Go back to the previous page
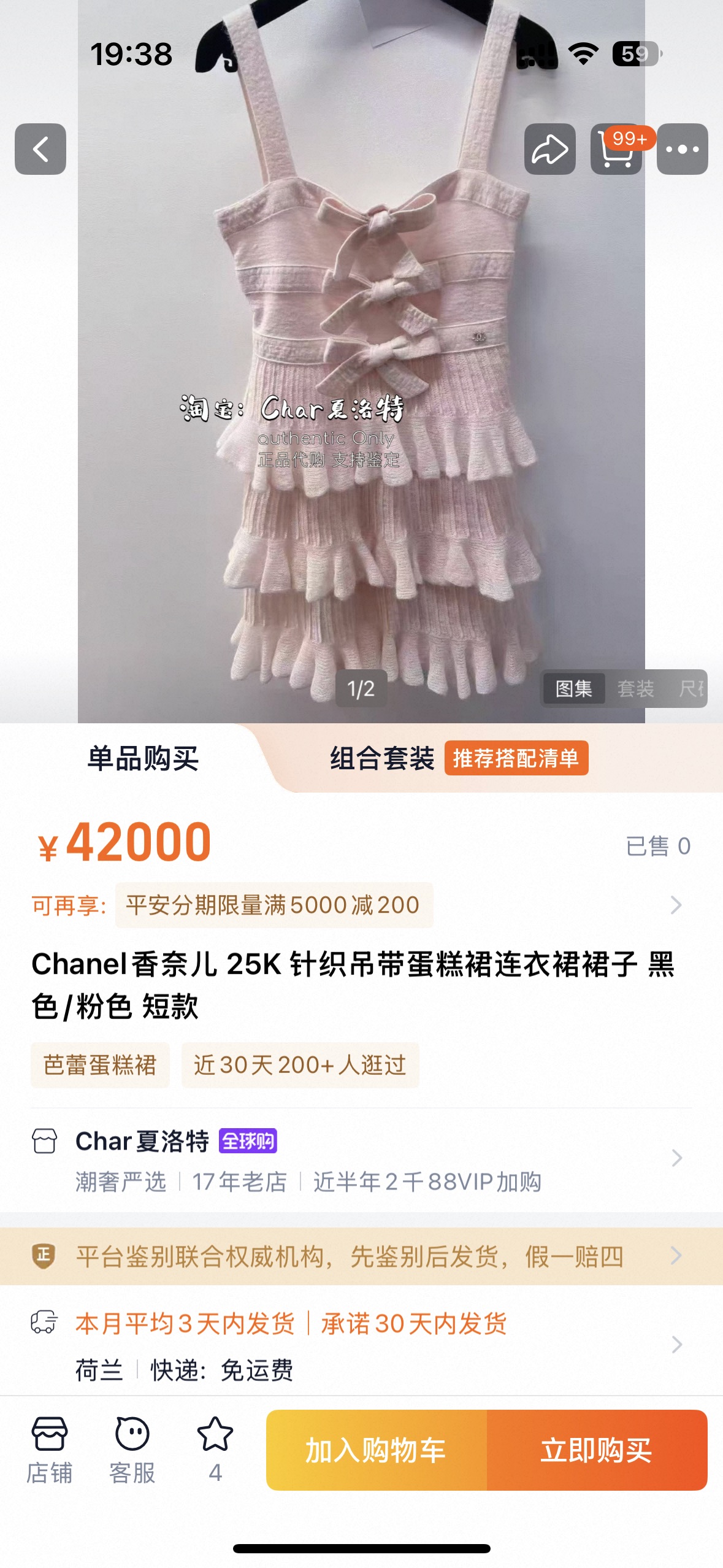723x1568 pixels. tap(40, 149)
